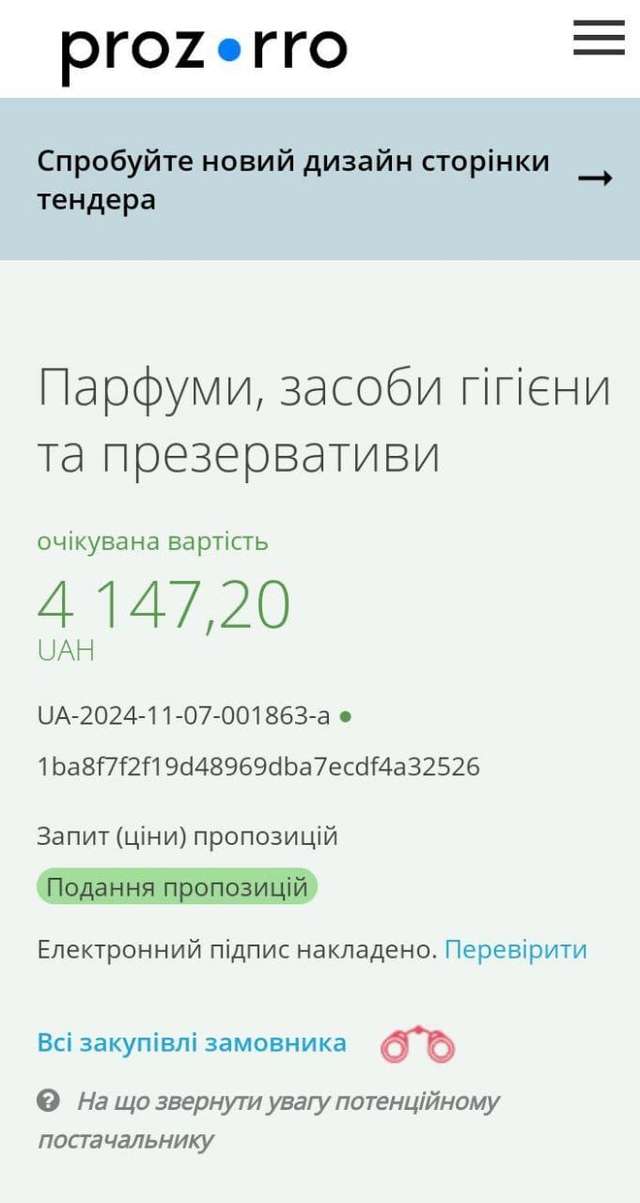Open the hamburger menu
Image resolution: width=640 pixels, height=1203 pixels.
pos(598,38)
